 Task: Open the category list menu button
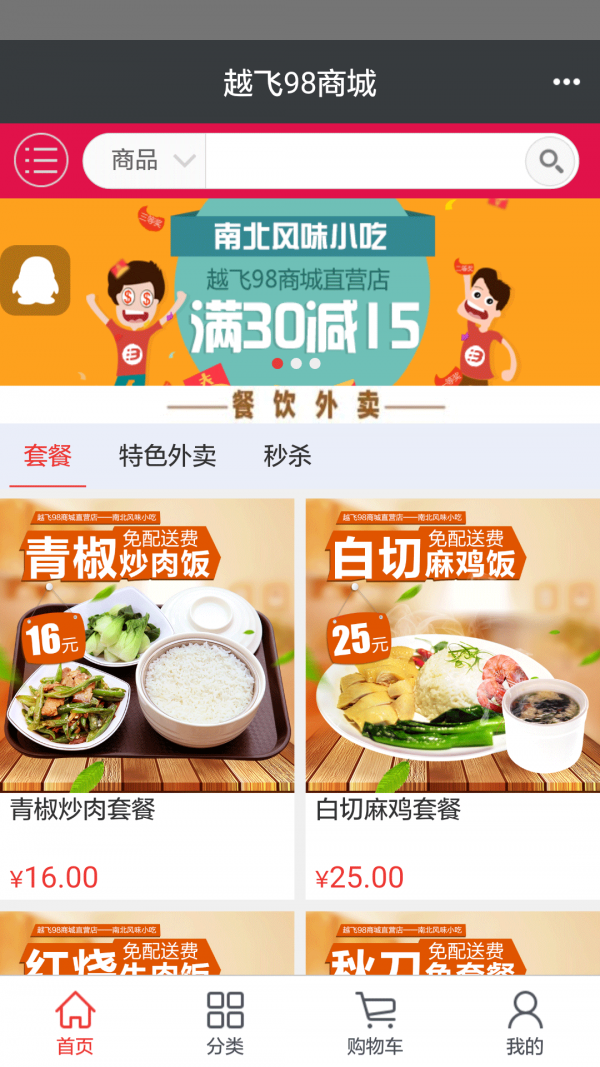pyautogui.click(x=41, y=160)
